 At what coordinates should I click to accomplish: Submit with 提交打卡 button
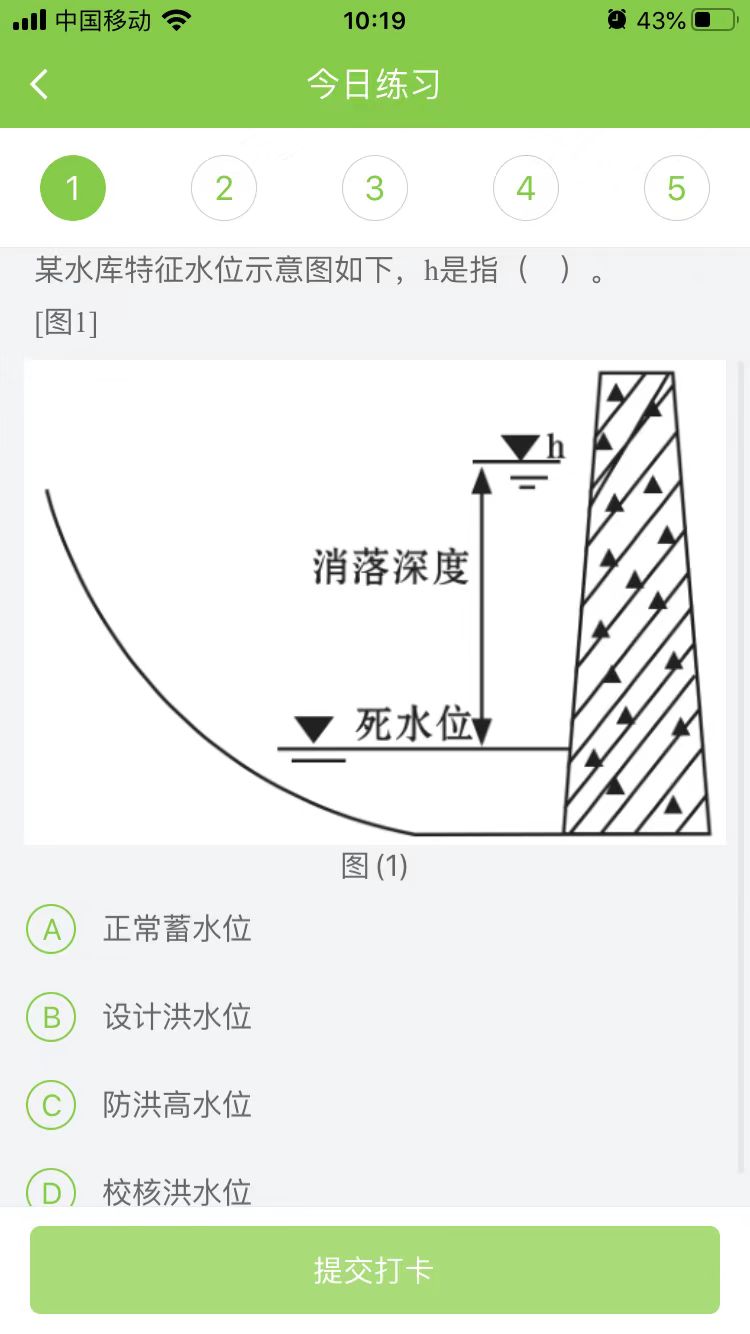(x=375, y=1270)
